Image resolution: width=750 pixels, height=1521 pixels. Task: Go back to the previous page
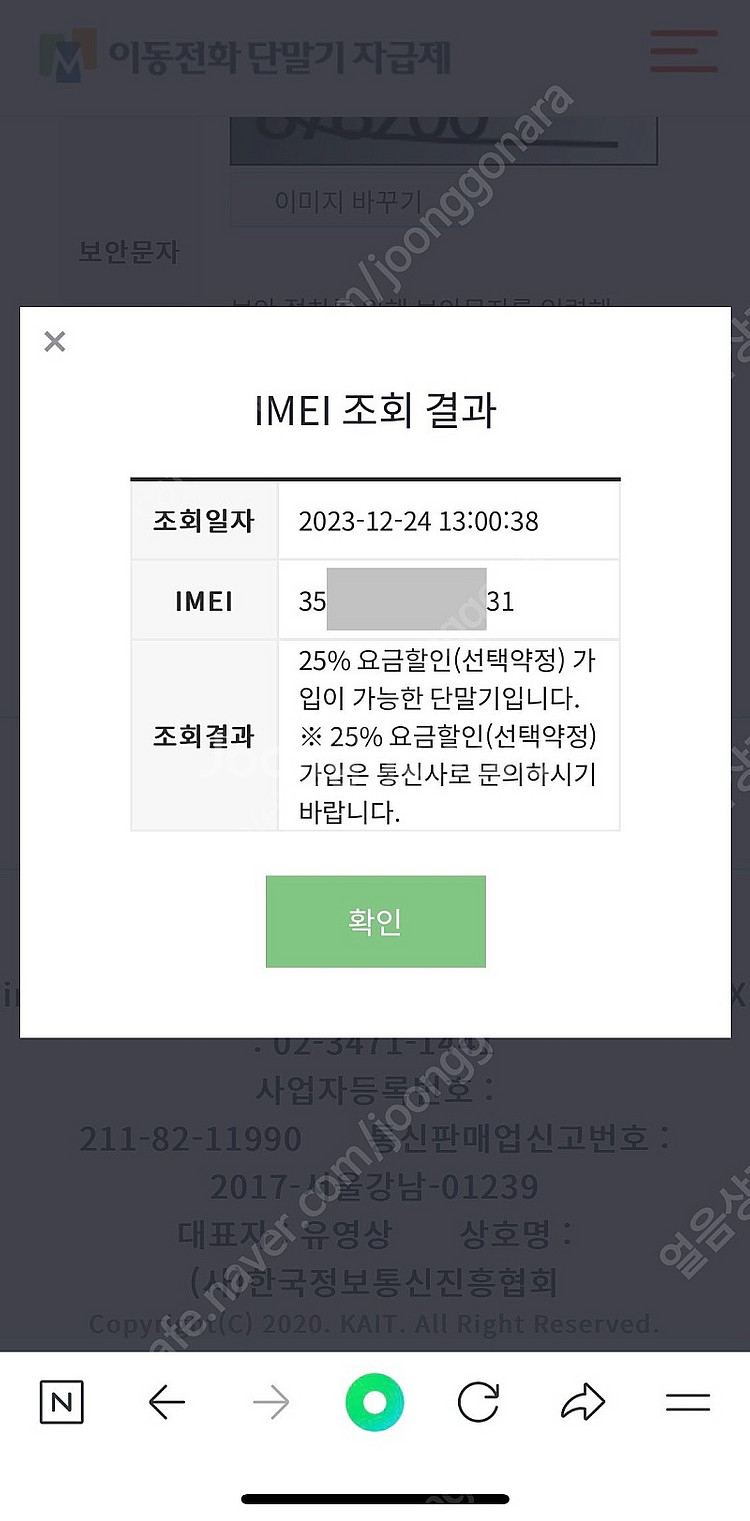166,1403
